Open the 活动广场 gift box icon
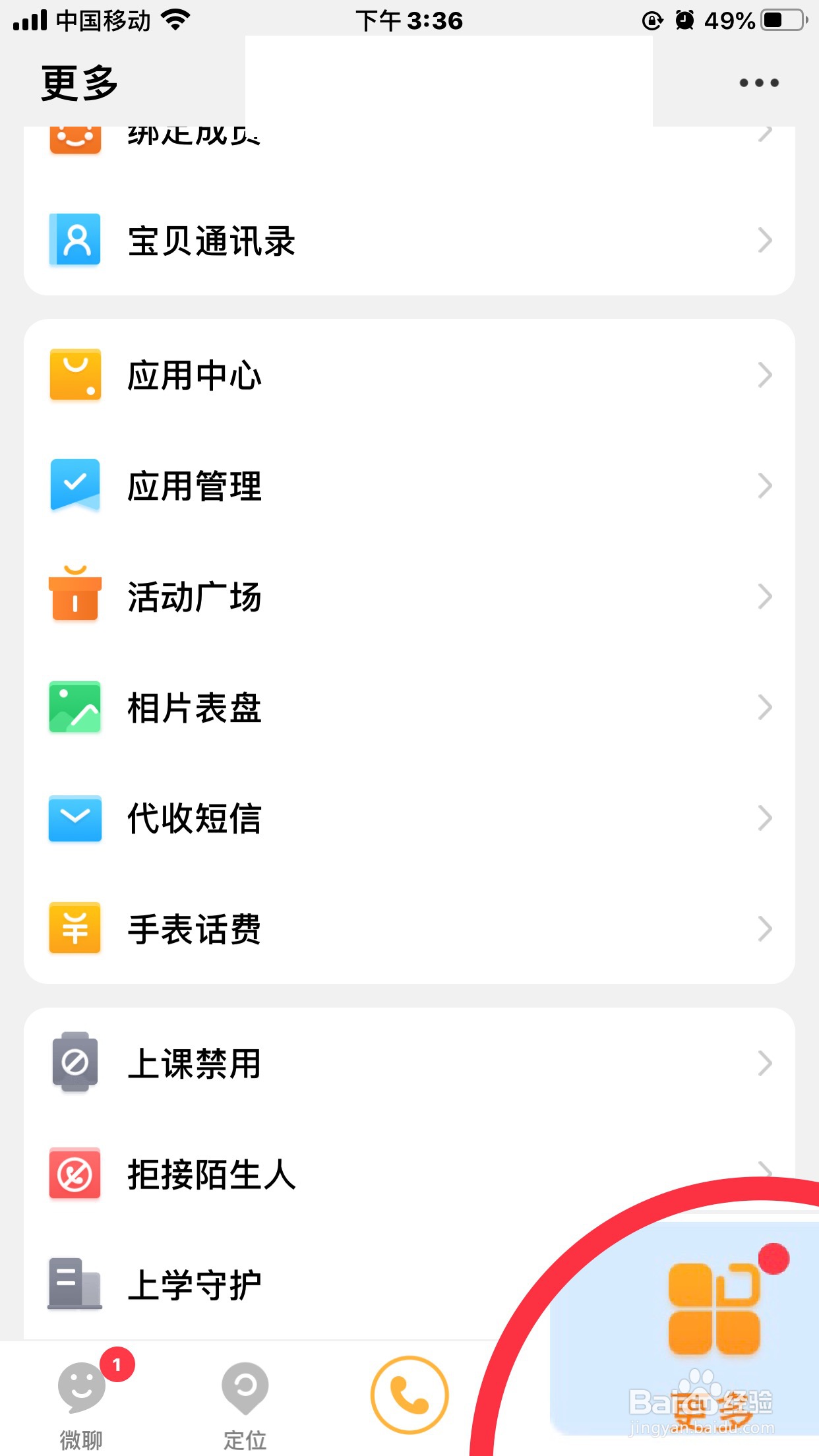Viewport: 819px width, 1456px height. point(75,597)
